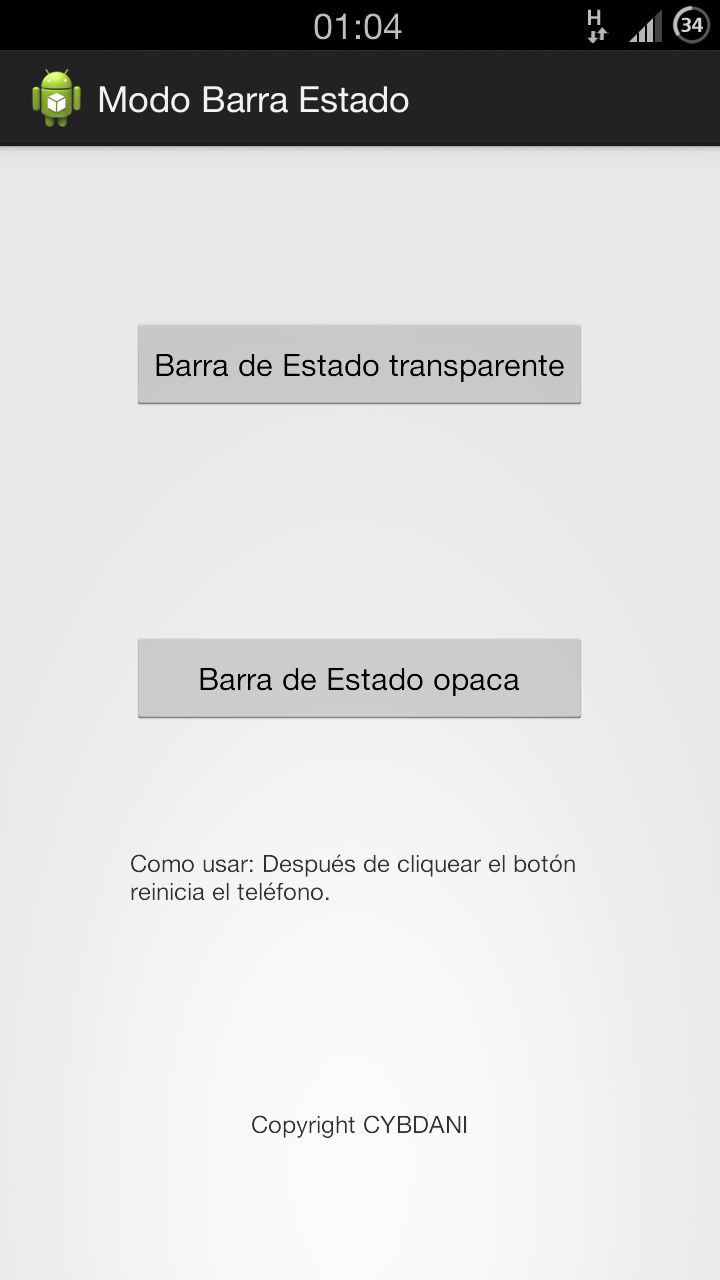
Task: Tap Barra de Estado transparente button
Action: click(359, 364)
